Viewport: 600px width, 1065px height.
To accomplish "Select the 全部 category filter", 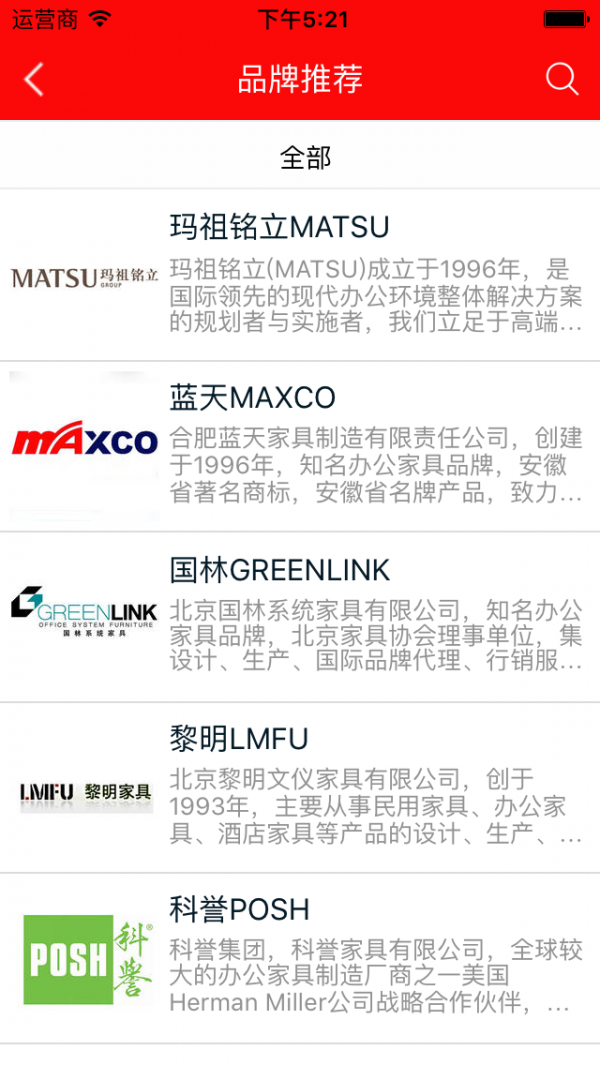I will [305, 157].
